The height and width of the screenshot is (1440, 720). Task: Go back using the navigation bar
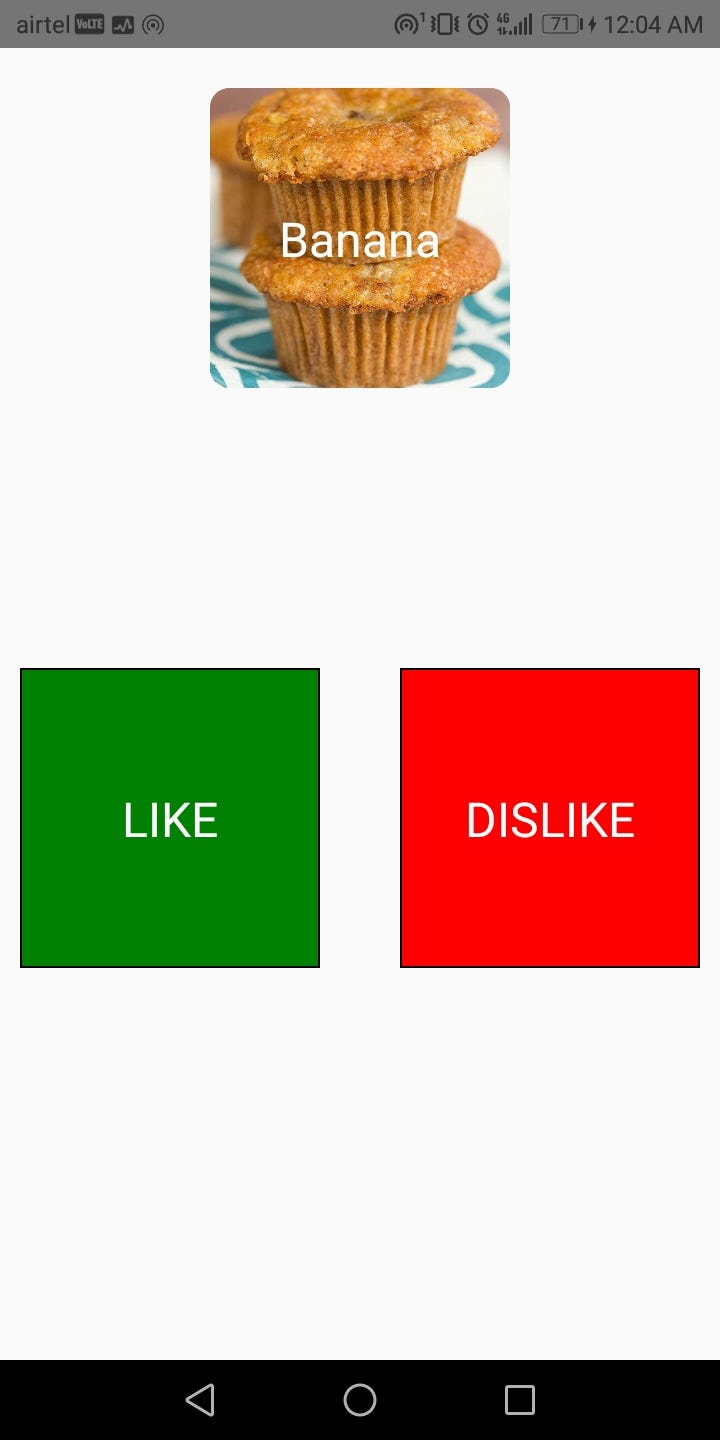[200, 1400]
